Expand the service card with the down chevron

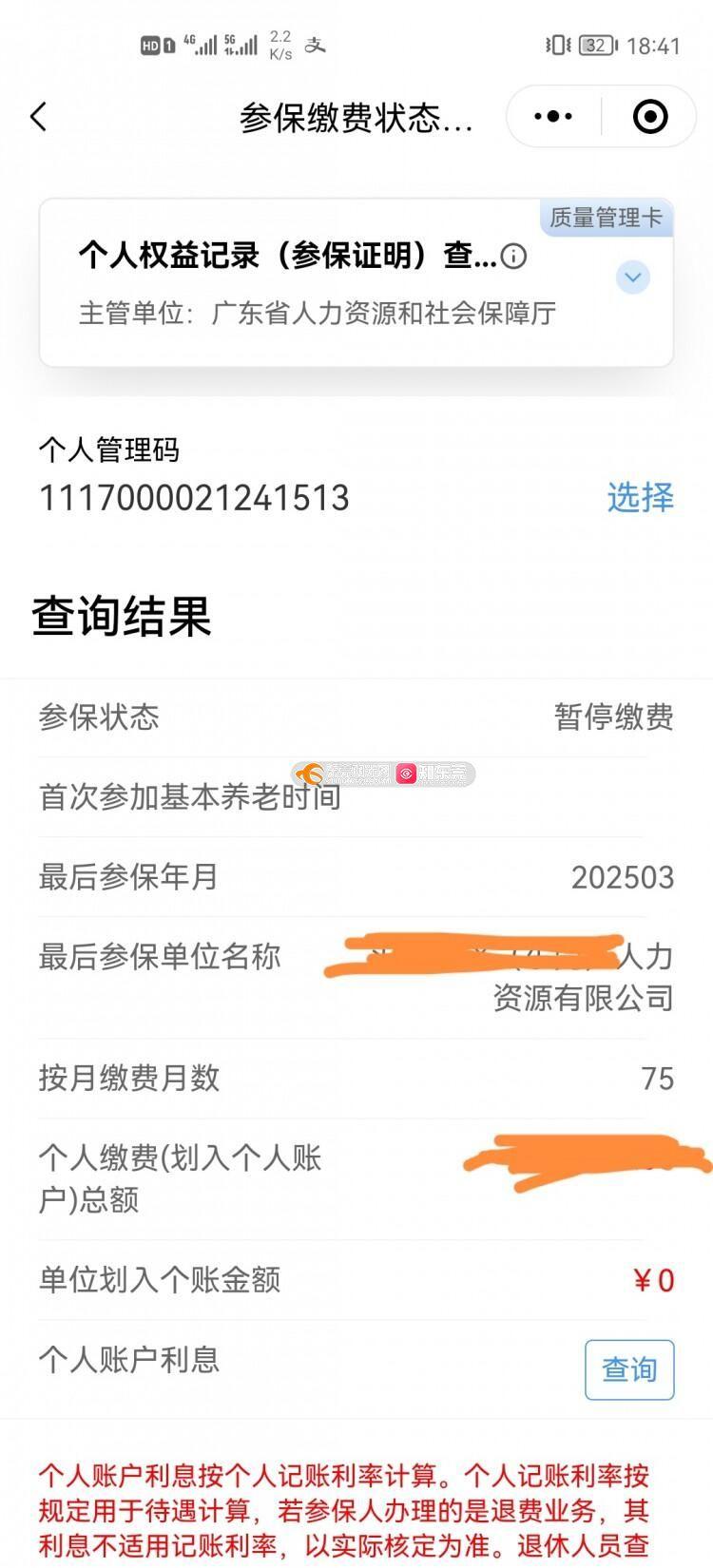click(633, 277)
